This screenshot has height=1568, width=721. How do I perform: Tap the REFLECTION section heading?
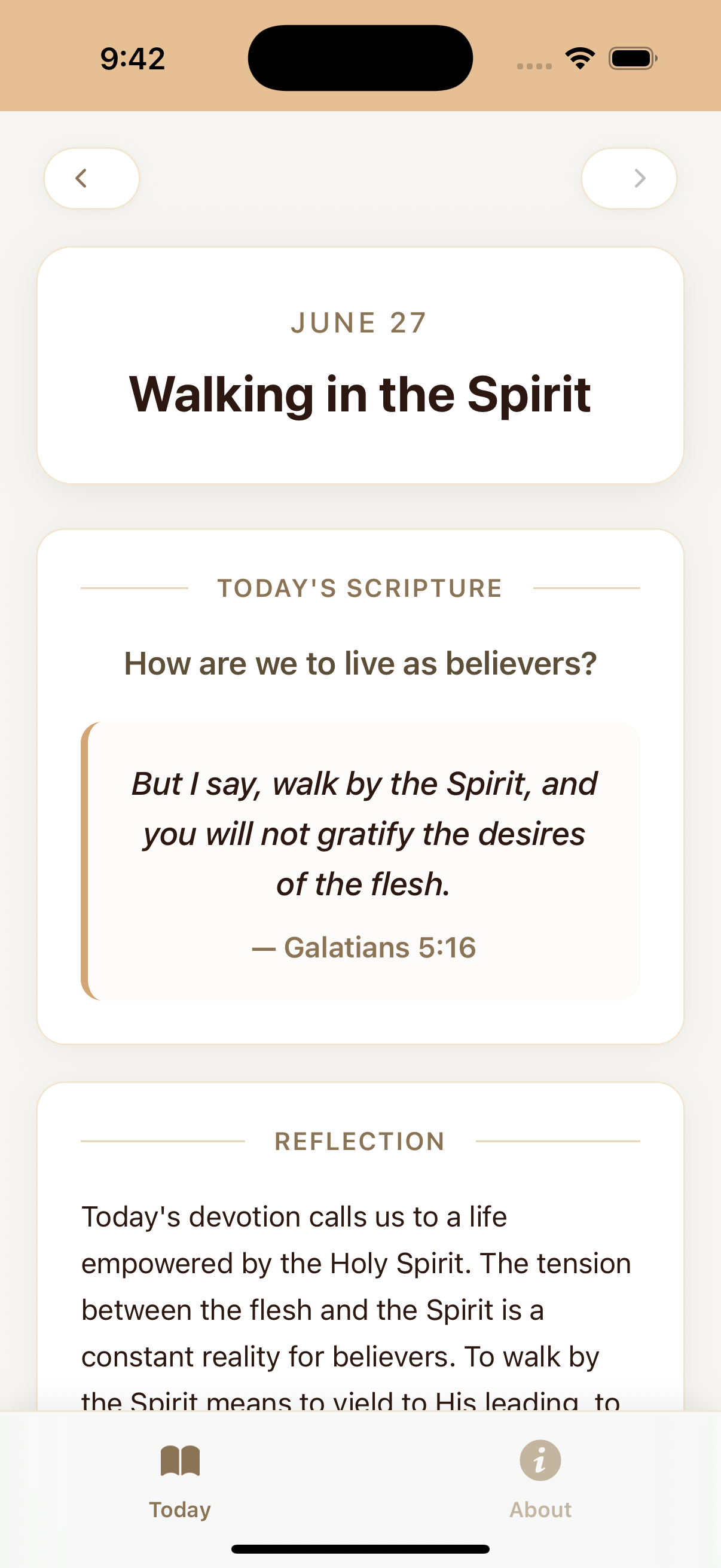[x=359, y=1141]
